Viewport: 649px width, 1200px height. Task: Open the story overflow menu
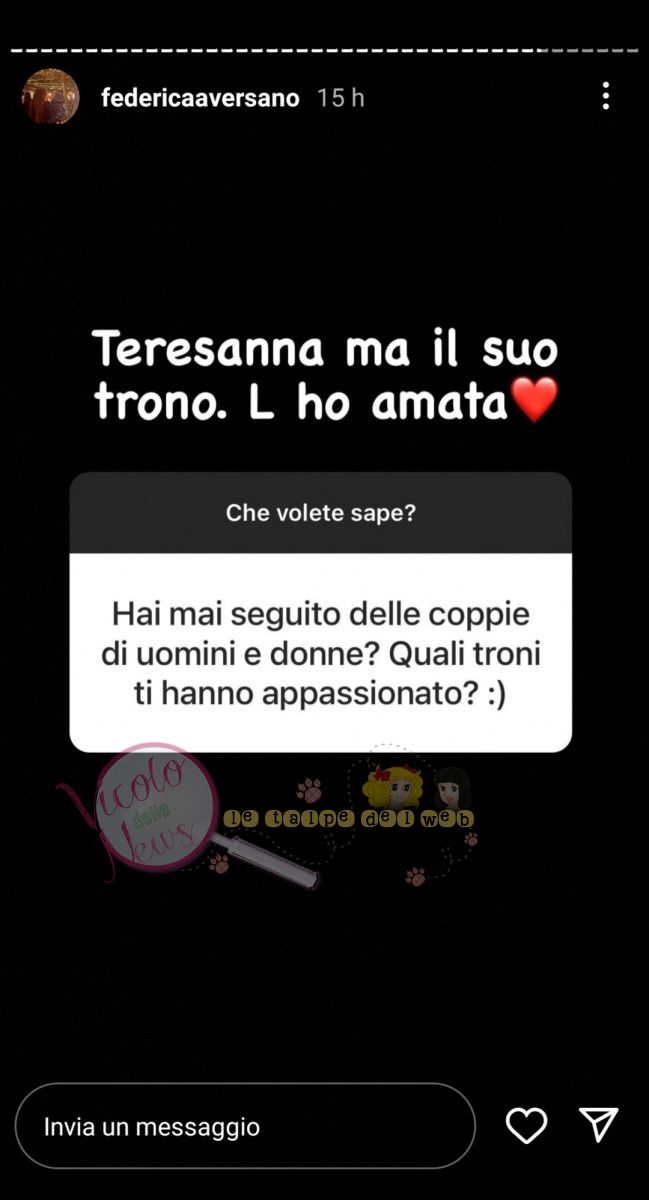pyautogui.click(x=606, y=97)
